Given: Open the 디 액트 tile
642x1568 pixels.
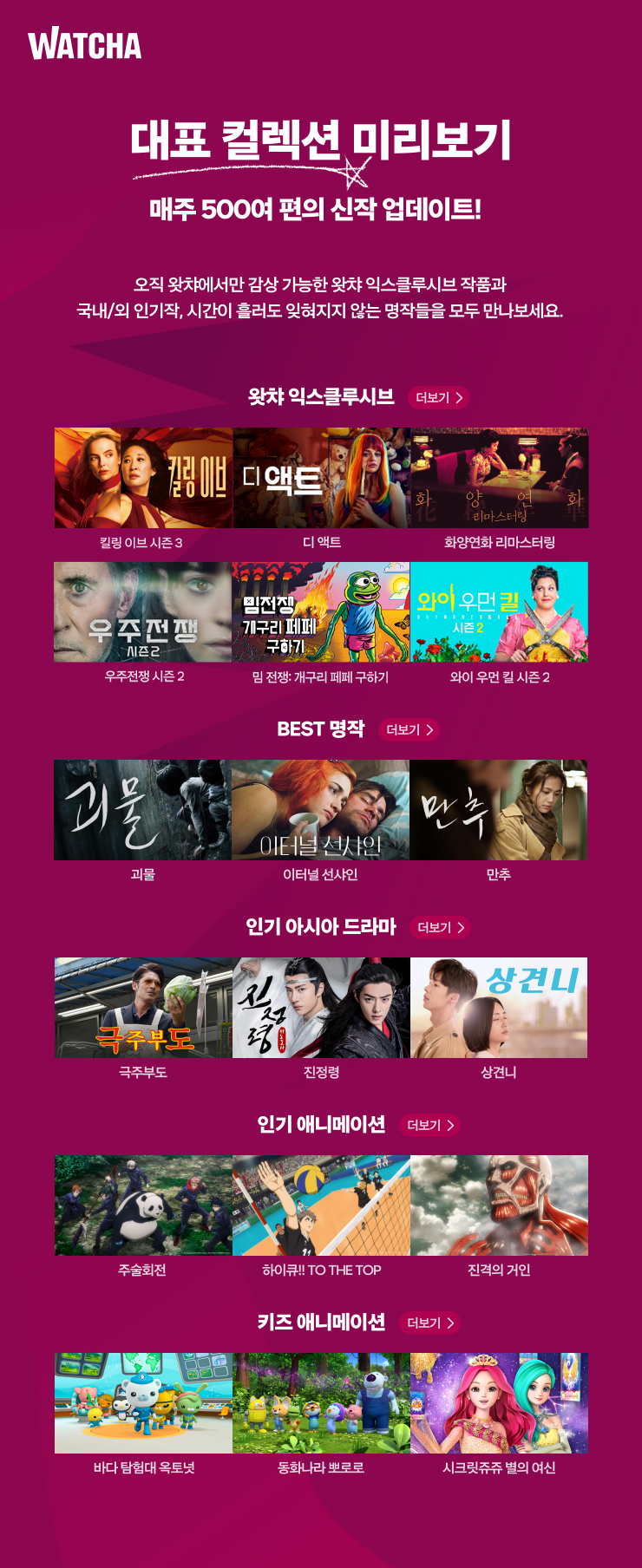Looking at the screenshot, I should click(x=321, y=478).
